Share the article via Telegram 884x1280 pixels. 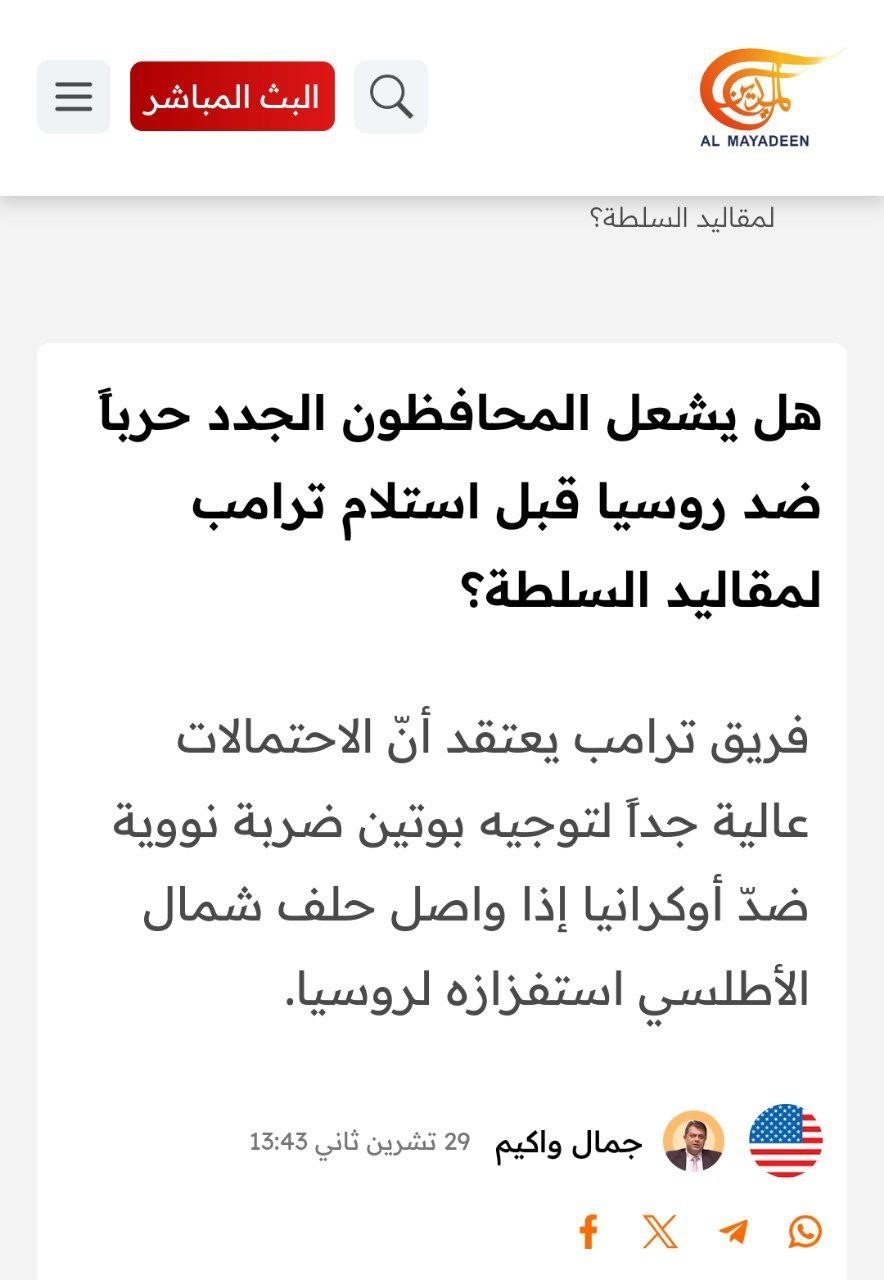point(733,1231)
